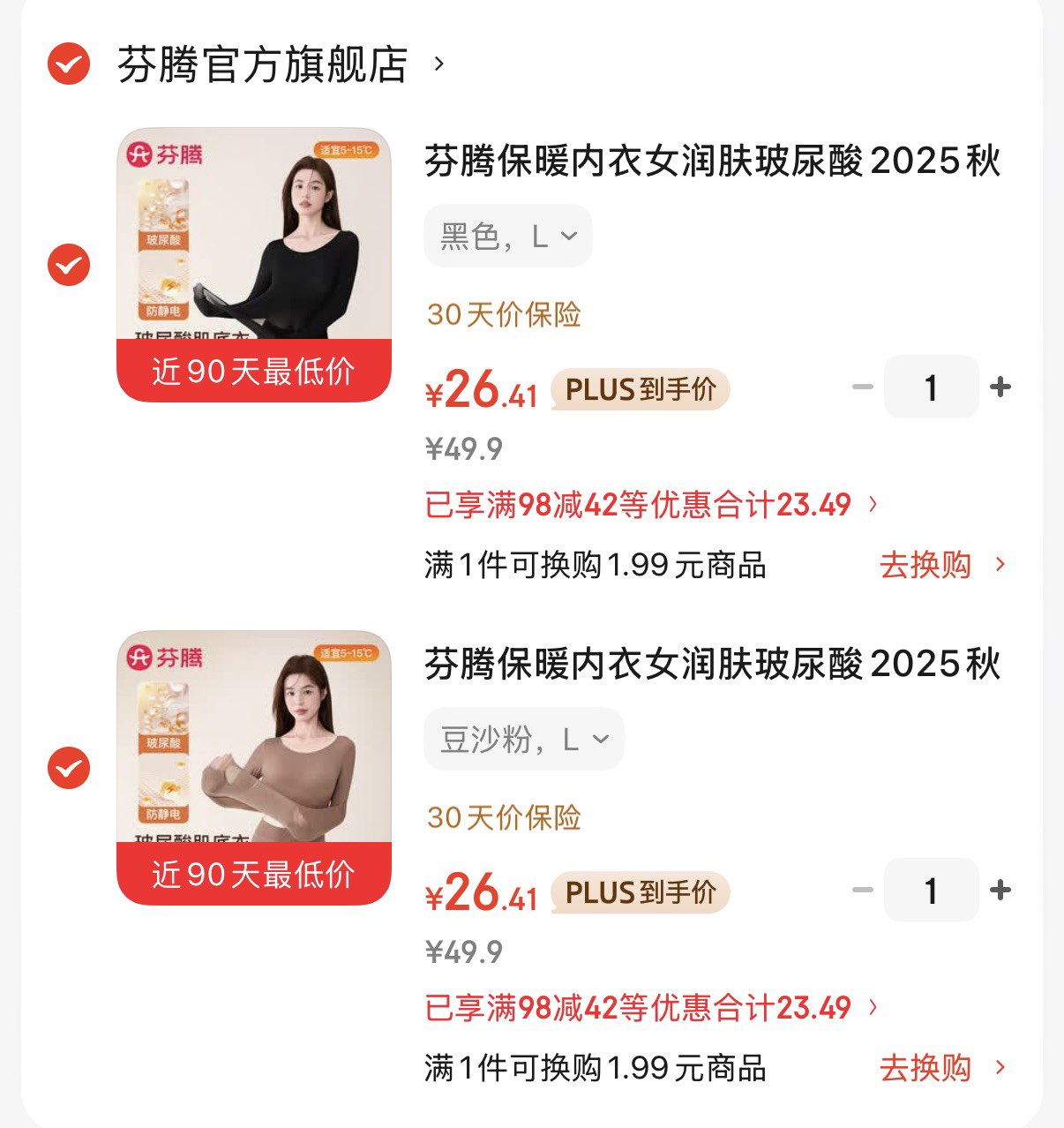Open the 豆沙粉，L variant selector
Screen dimensions: 1064x1128
[x=524, y=739]
